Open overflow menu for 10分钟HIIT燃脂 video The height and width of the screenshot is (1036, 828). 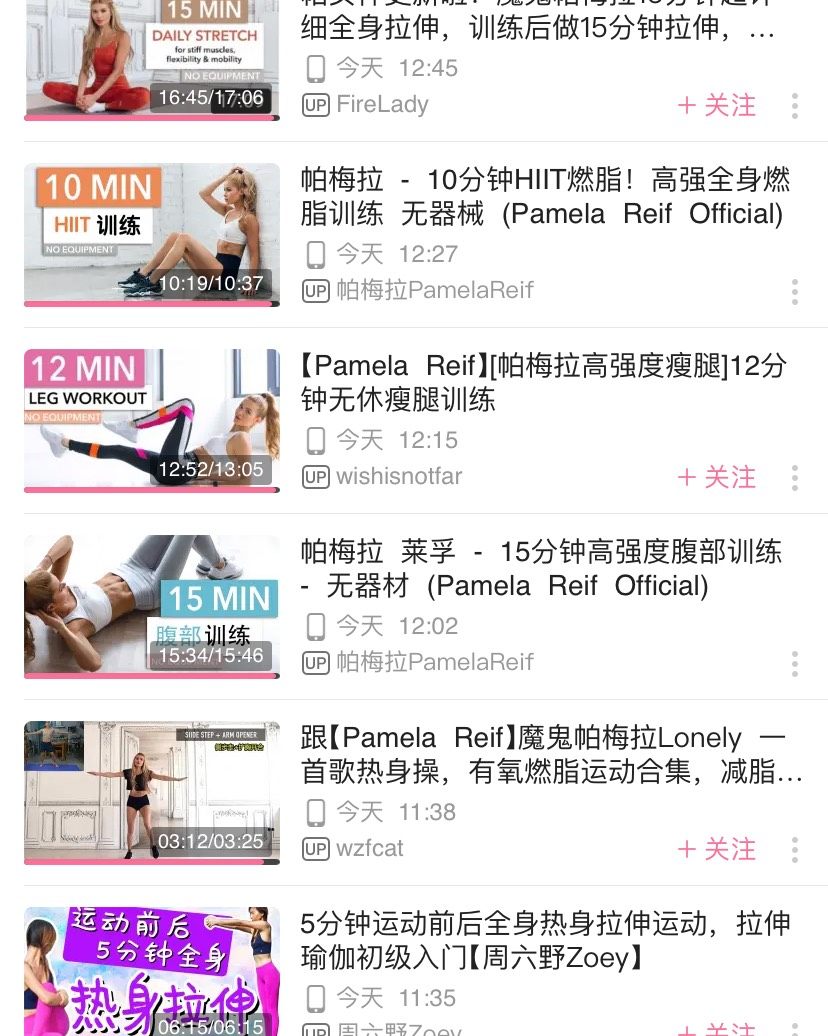795,291
